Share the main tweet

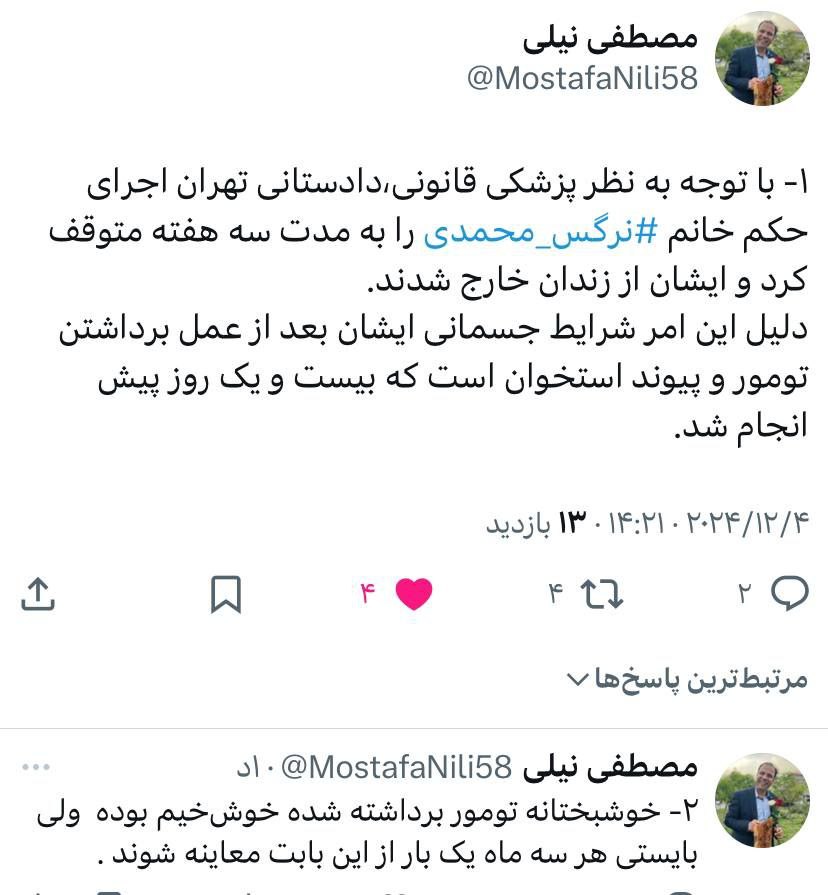point(37,594)
